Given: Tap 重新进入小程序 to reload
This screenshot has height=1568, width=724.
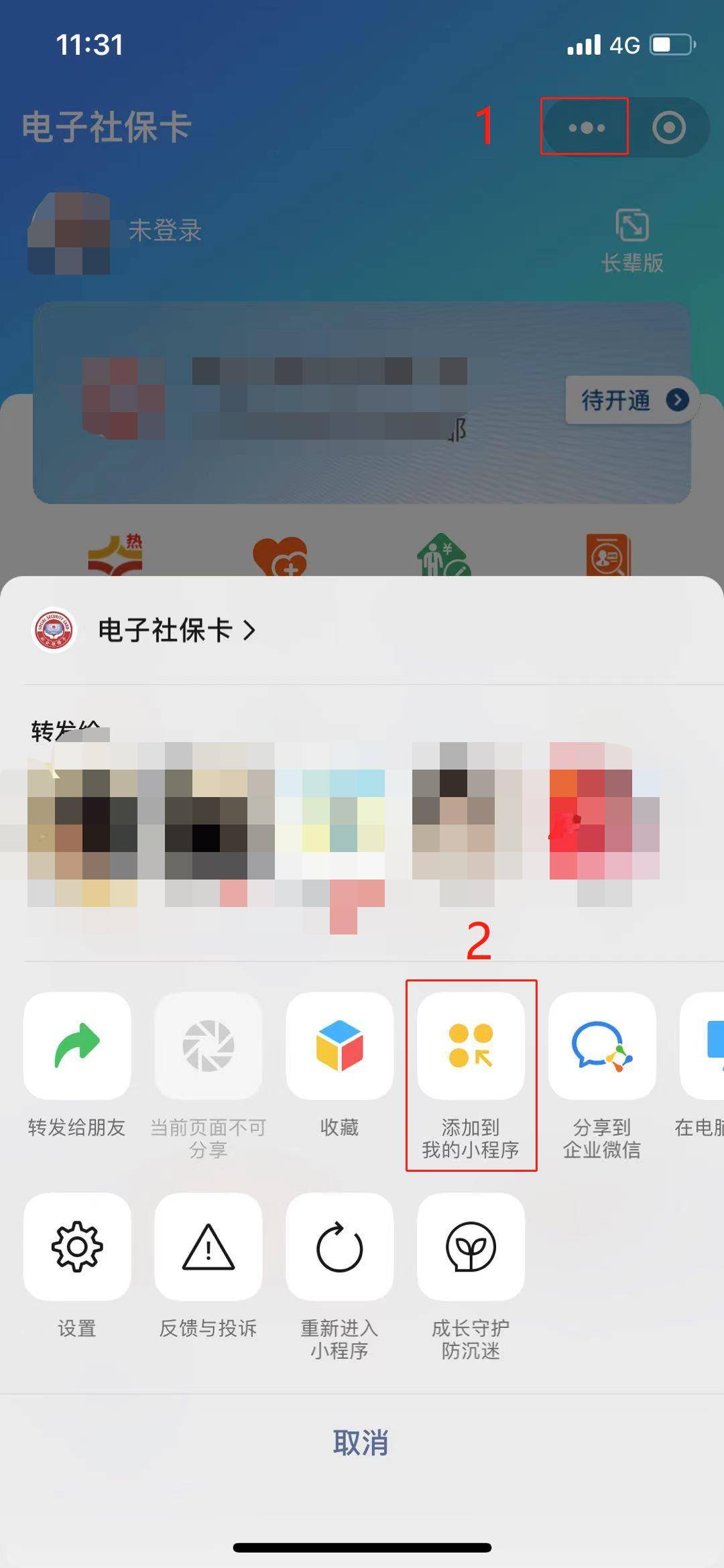Looking at the screenshot, I should click(339, 1246).
